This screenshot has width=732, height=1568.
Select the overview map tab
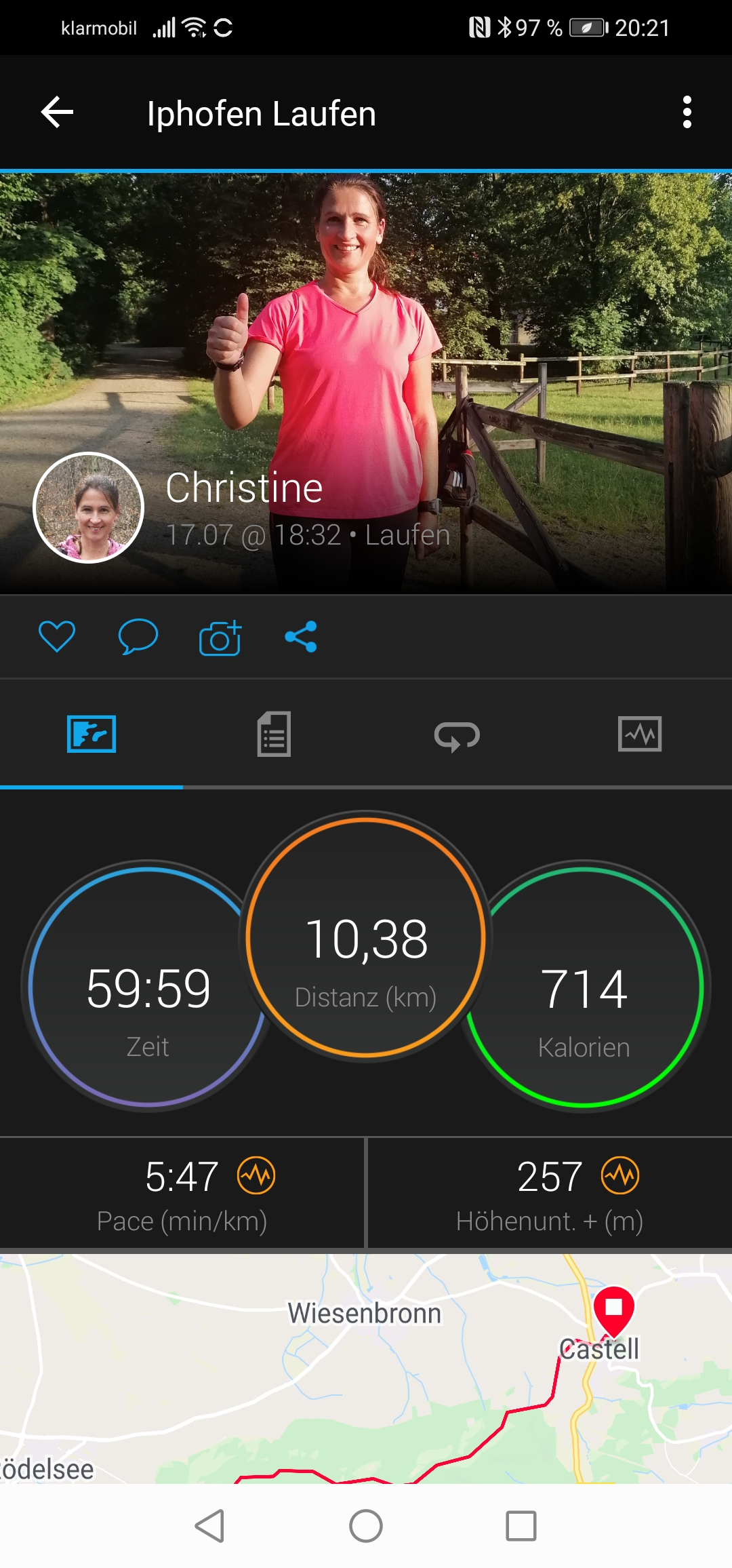(x=91, y=734)
